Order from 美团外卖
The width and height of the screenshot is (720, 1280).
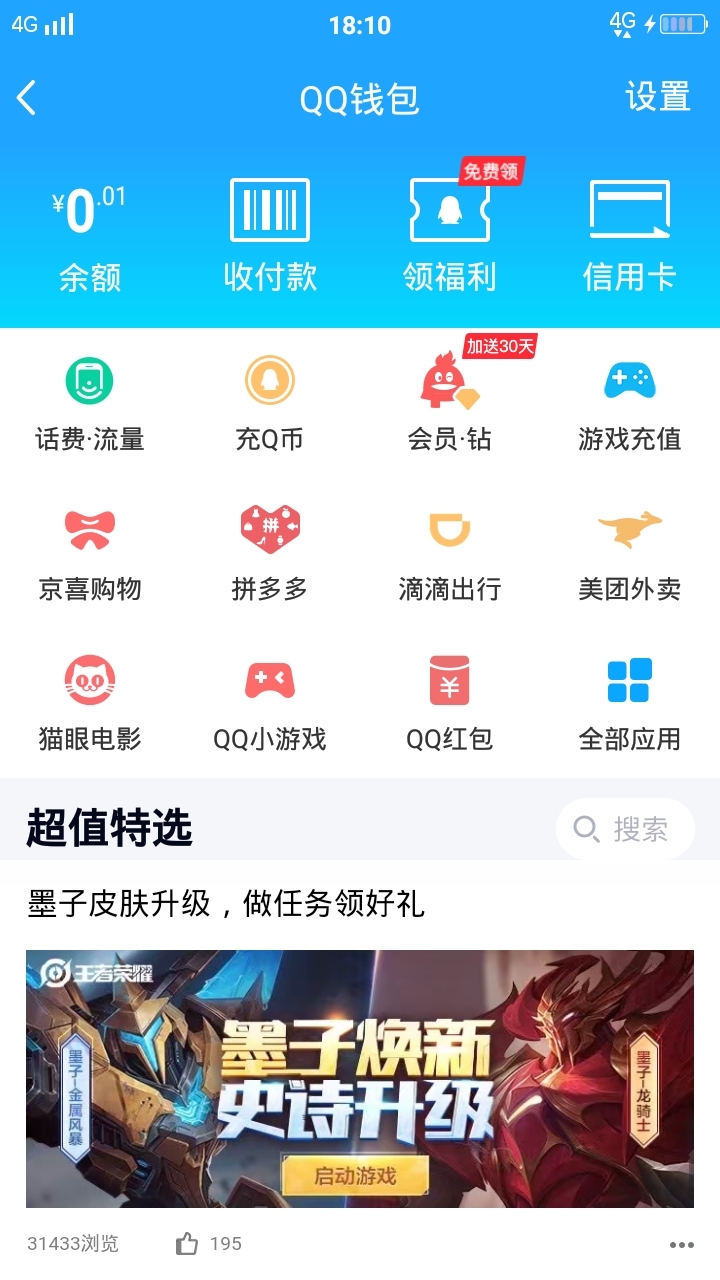tap(629, 553)
